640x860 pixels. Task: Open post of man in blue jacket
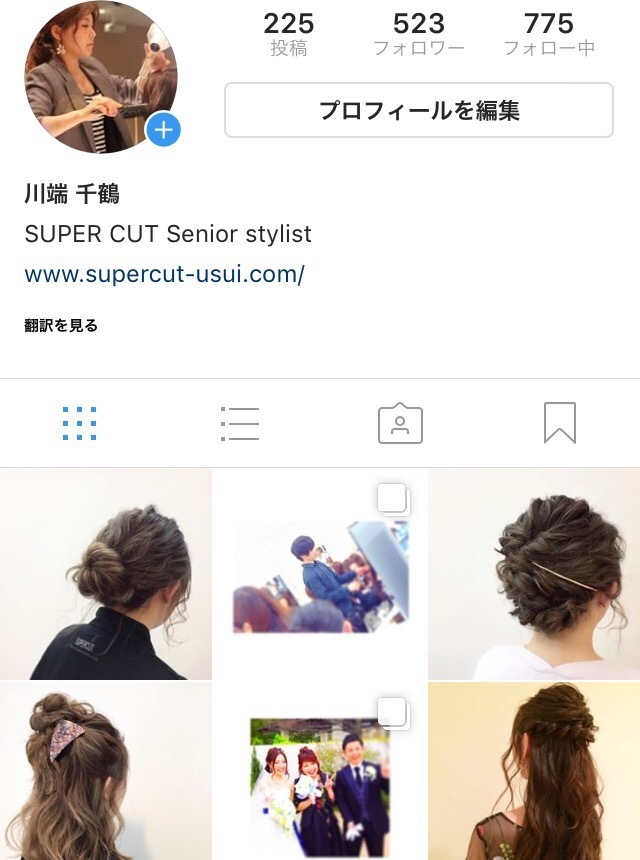tap(320, 574)
